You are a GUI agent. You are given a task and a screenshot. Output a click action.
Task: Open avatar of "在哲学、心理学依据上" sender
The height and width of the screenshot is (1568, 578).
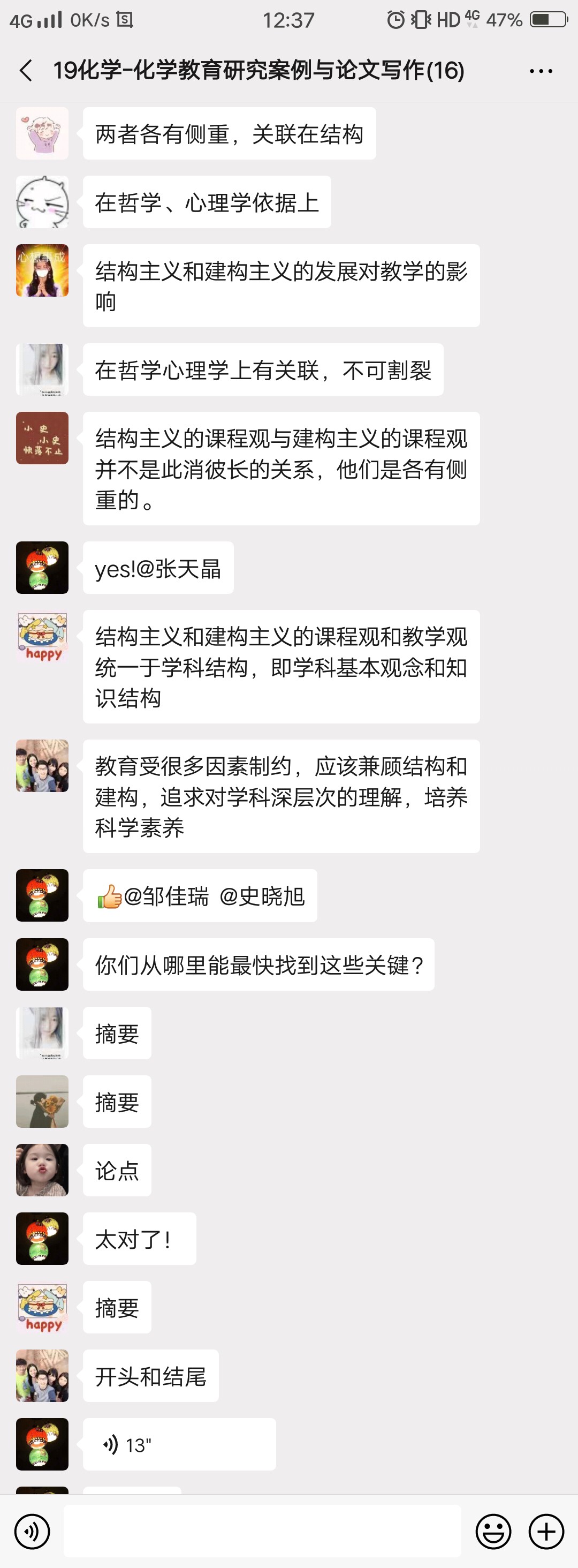(x=42, y=202)
